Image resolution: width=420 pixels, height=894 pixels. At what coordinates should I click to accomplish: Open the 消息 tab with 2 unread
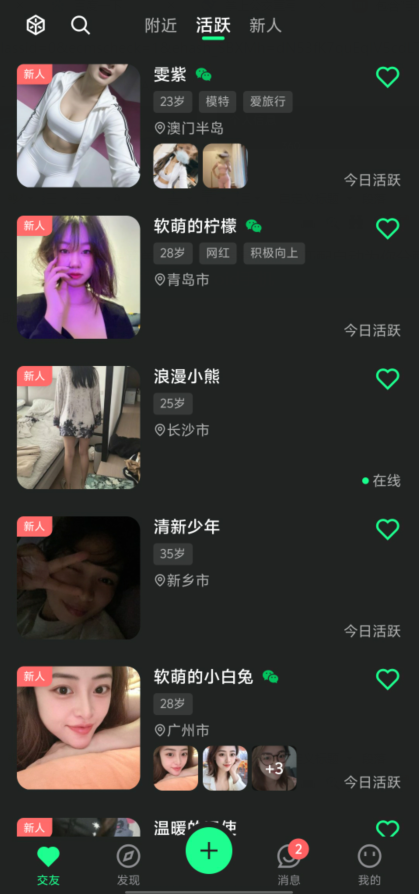tap(289, 865)
